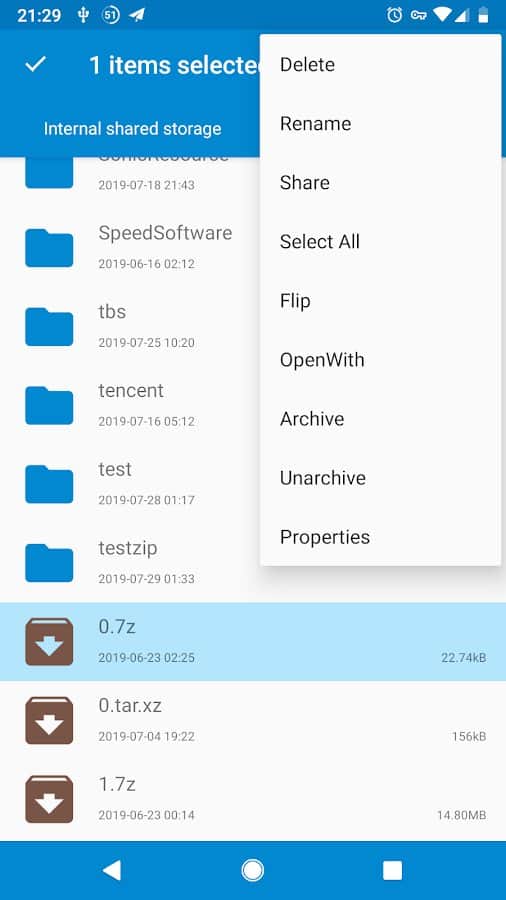Open the tbs folder
This screenshot has height=900, width=506.
(x=130, y=327)
